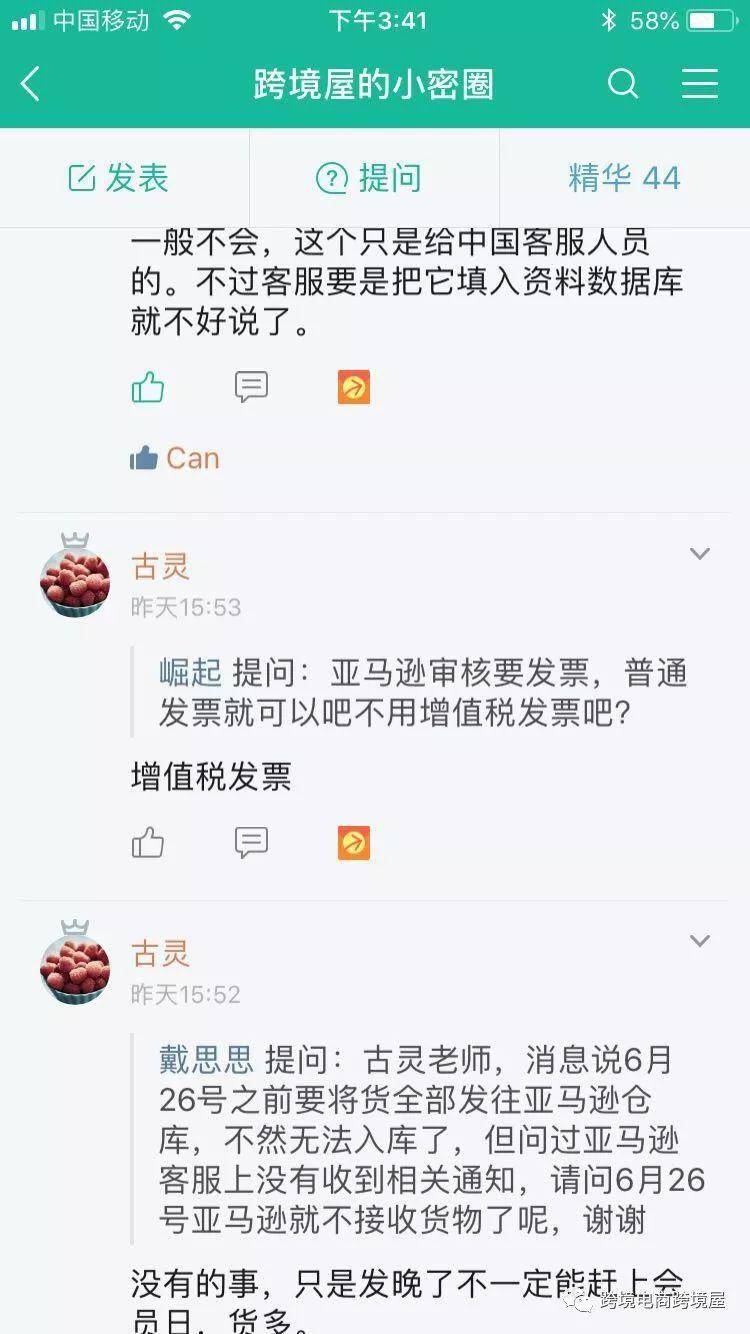
Task: Share the 增值税发票 answer
Action: click(353, 843)
